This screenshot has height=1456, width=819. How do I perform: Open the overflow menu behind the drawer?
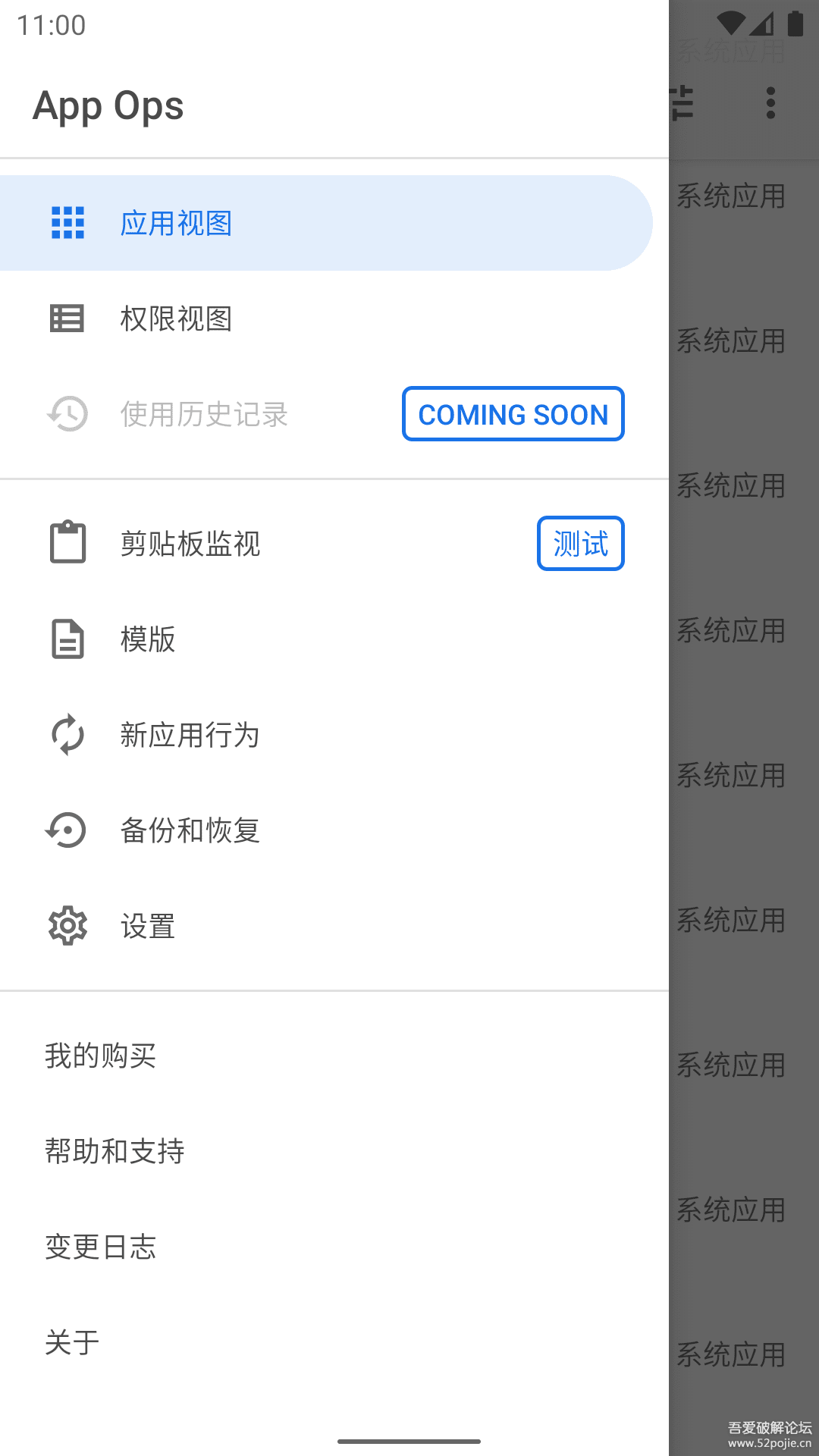point(770,103)
